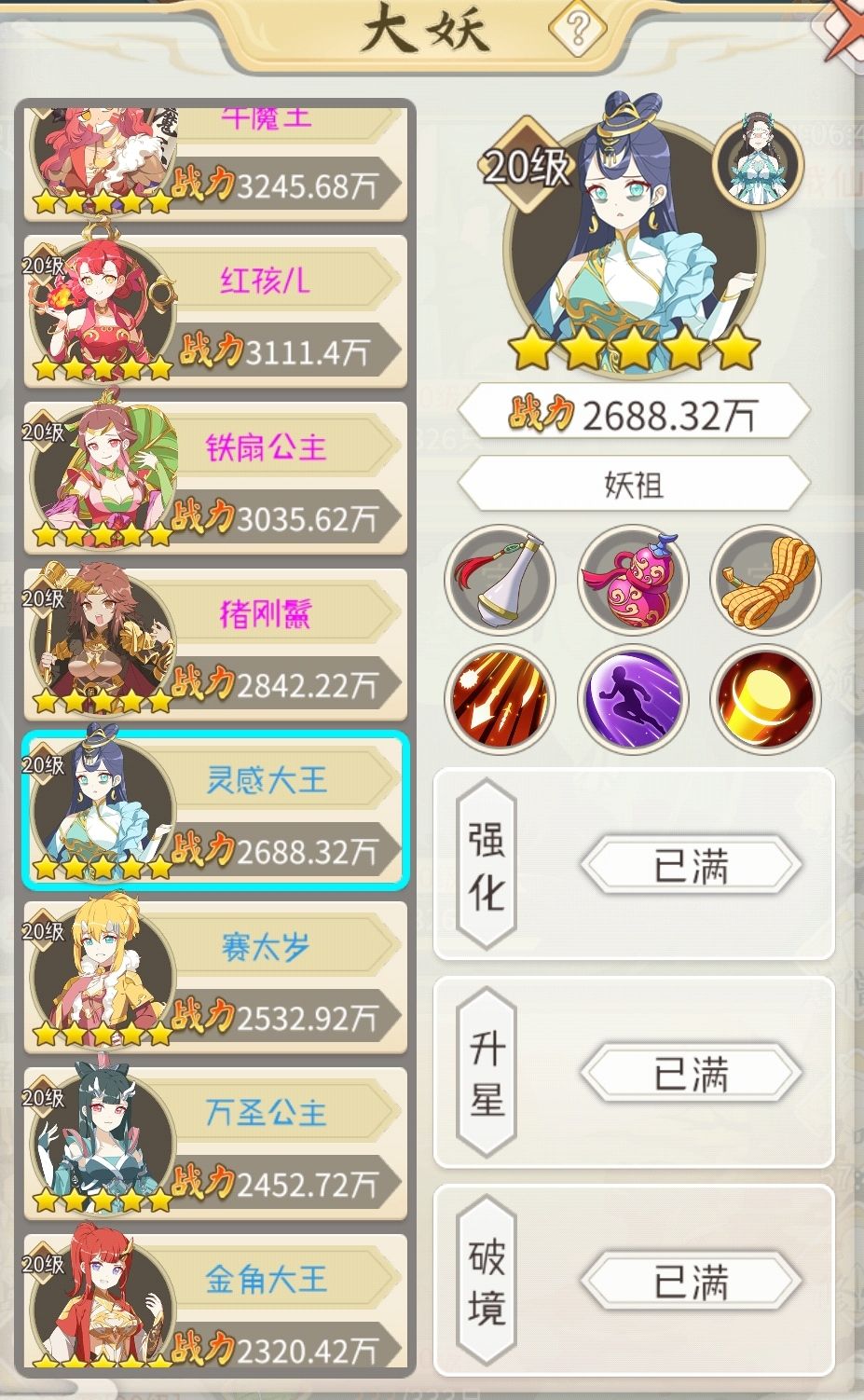Image resolution: width=864 pixels, height=1400 pixels.
Task: Select the 万圣公主 character entry
Action: (x=213, y=1139)
